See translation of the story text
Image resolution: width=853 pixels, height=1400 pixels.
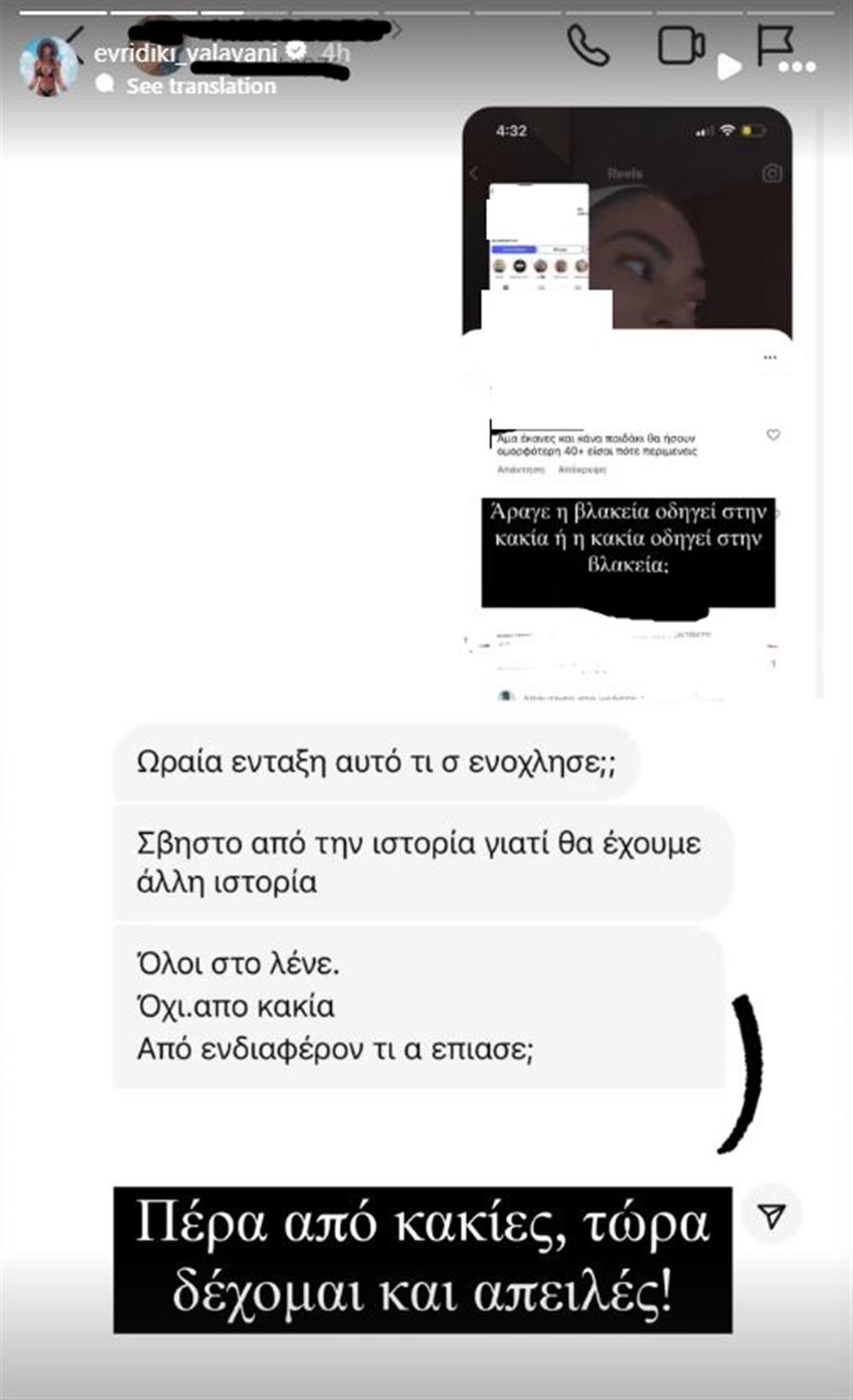200,86
